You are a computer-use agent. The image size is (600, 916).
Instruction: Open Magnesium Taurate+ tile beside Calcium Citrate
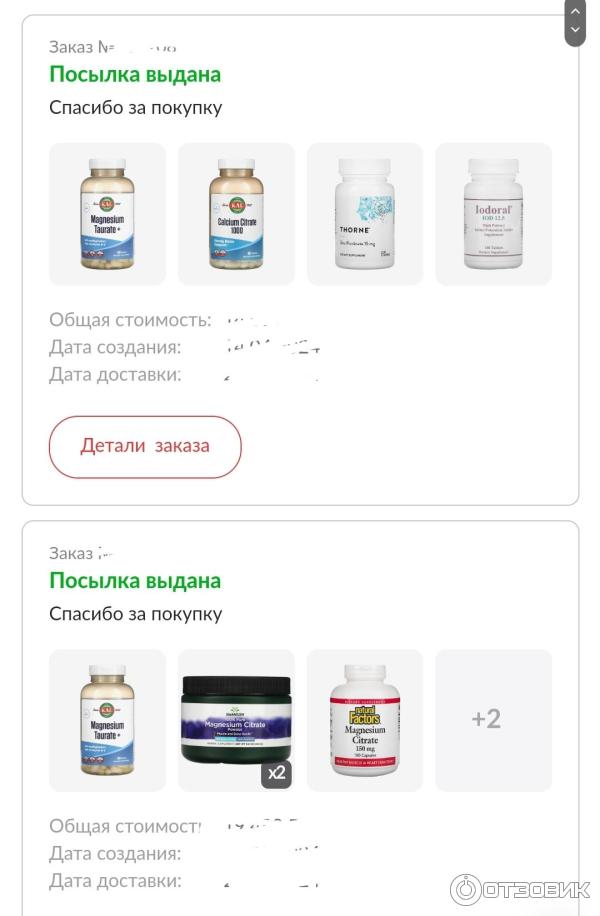[x=108, y=214]
